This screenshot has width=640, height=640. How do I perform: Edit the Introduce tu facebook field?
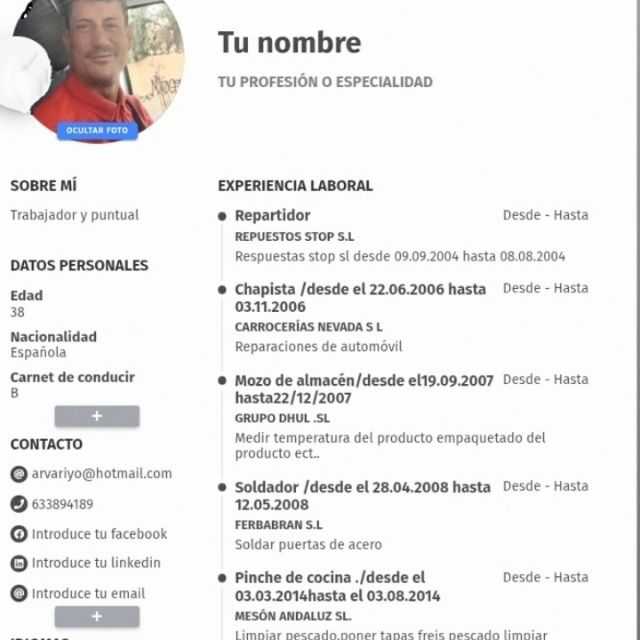99,534
